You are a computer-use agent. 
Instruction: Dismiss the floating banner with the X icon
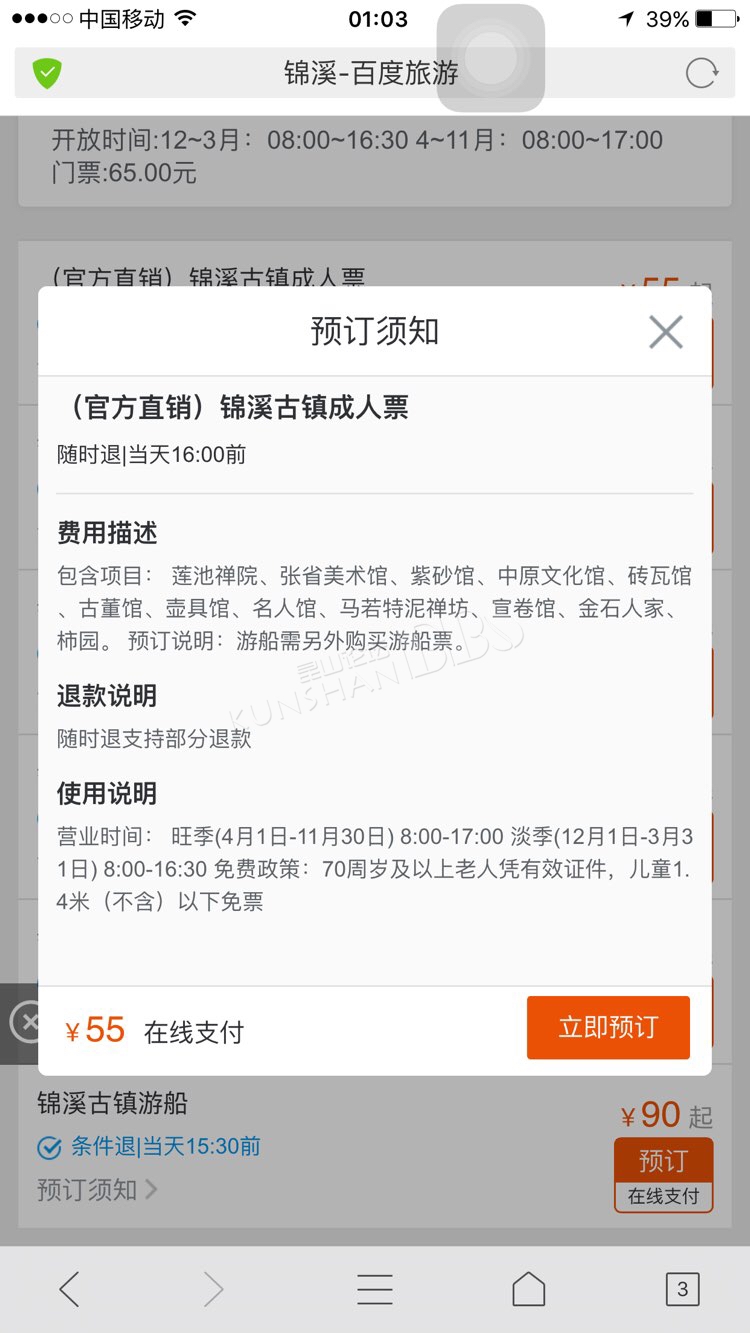(24, 1023)
